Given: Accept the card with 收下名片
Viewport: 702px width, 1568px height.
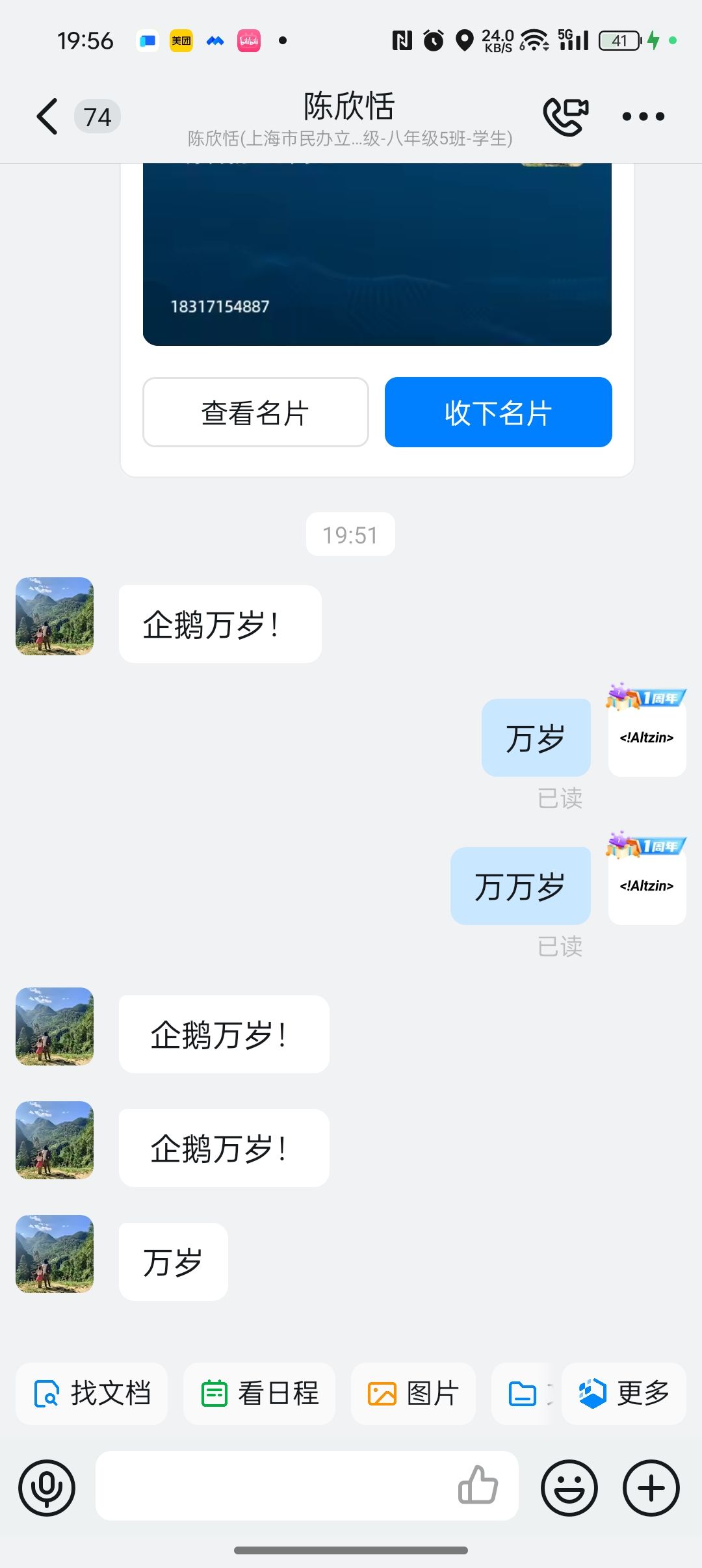Looking at the screenshot, I should click(498, 412).
